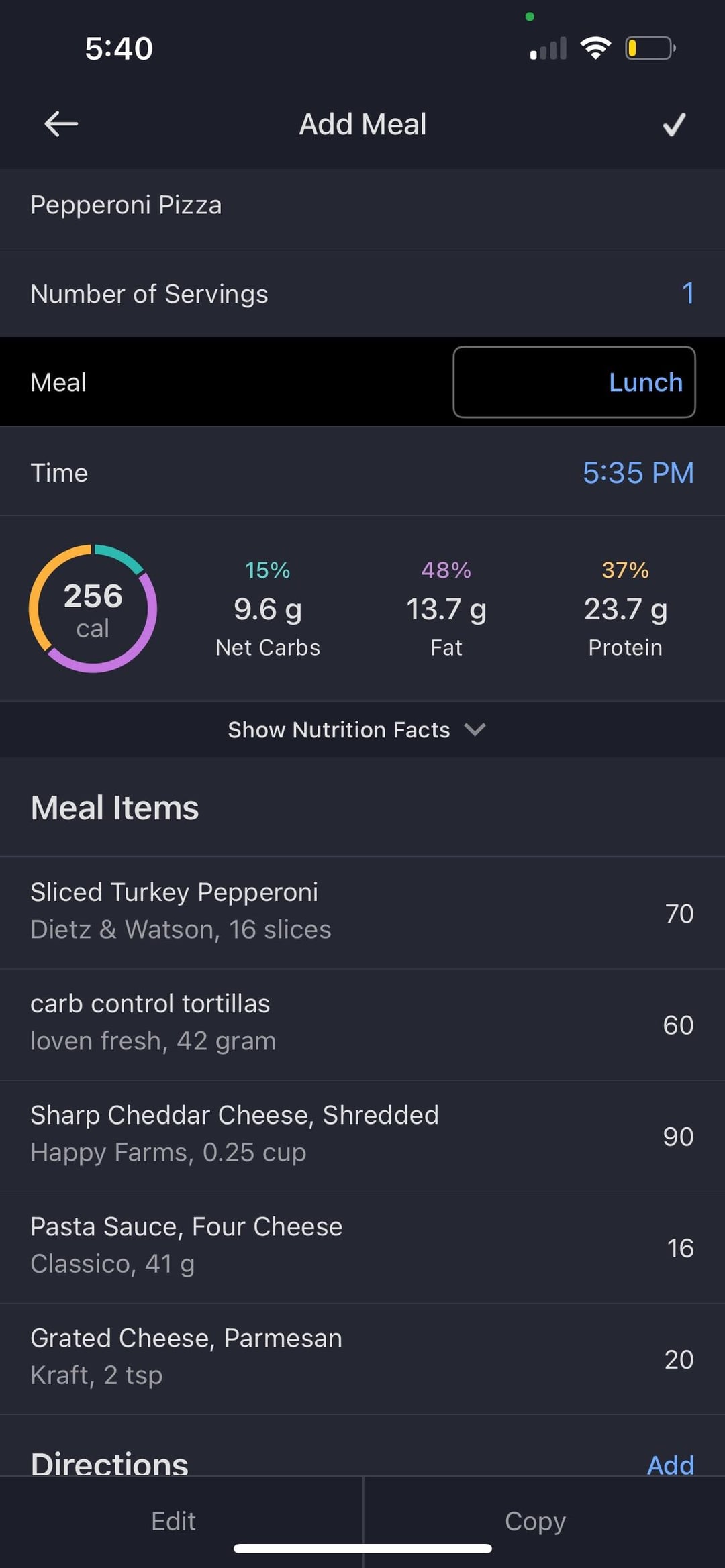Tap the Edit button
The height and width of the screenshot is (1568, 725).
tap(174, 1521)
